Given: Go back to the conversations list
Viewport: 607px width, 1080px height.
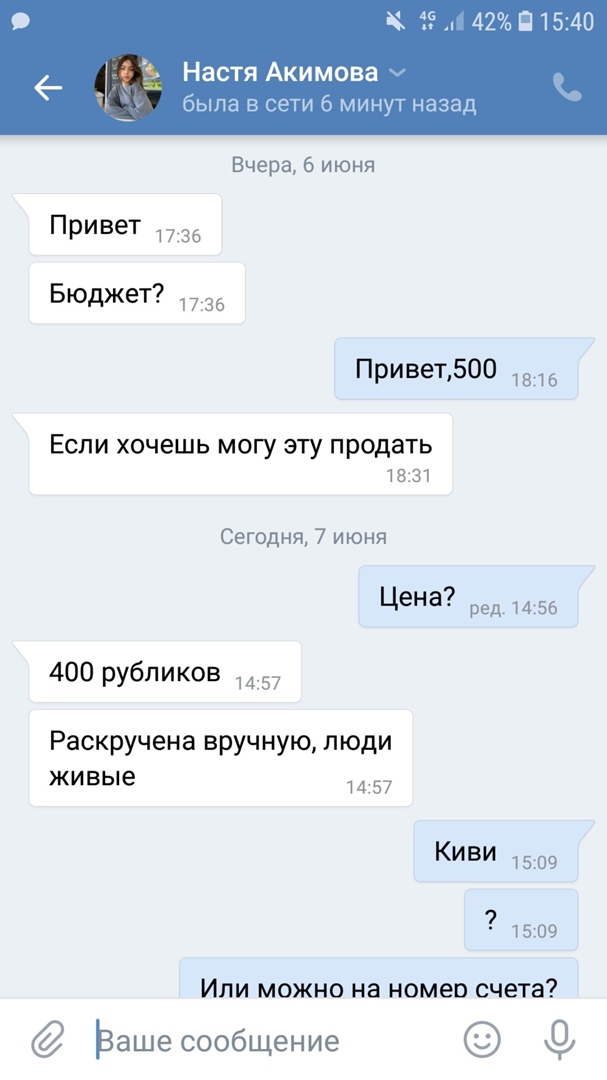Looking at the screenshot, I should coord(48,88).
